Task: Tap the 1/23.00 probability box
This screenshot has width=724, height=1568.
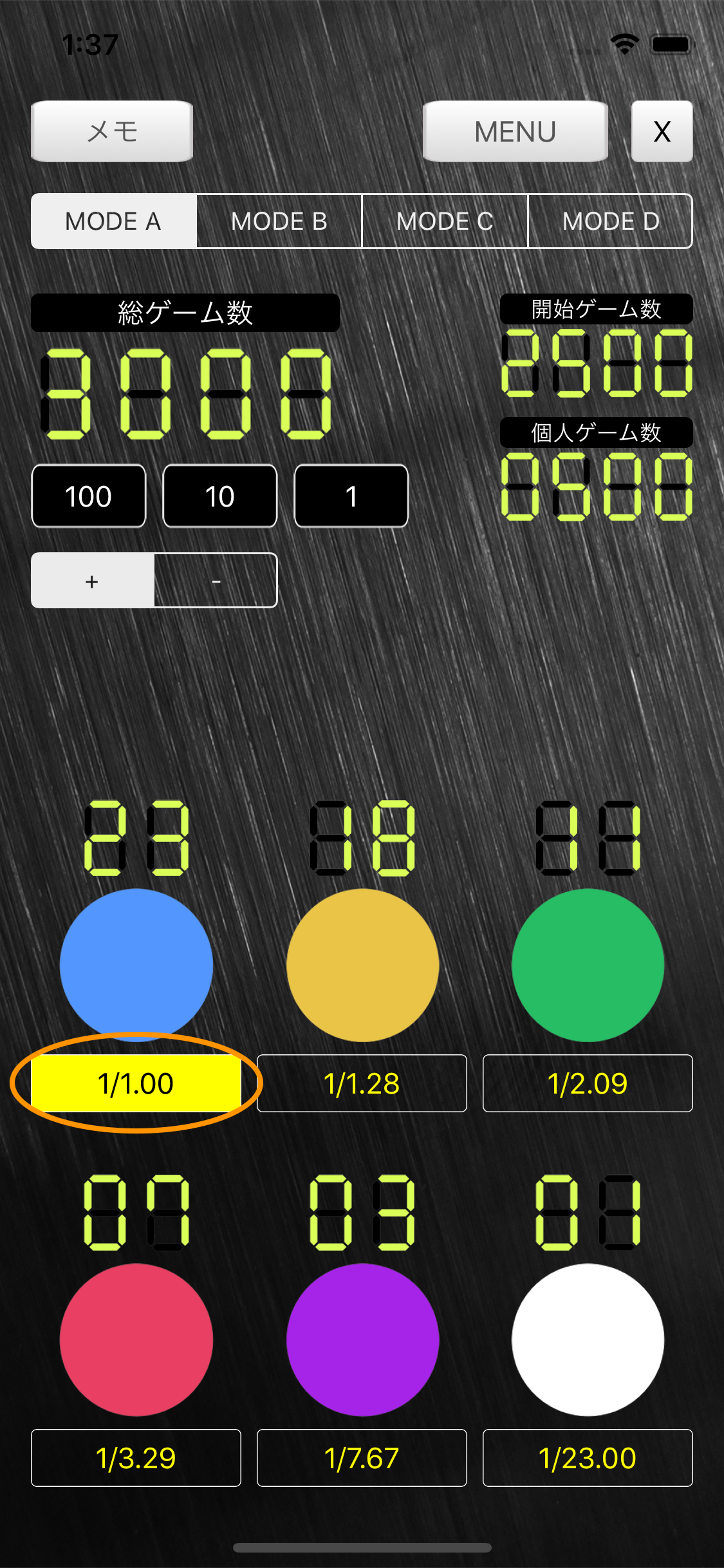Action: coord(588,1458)
